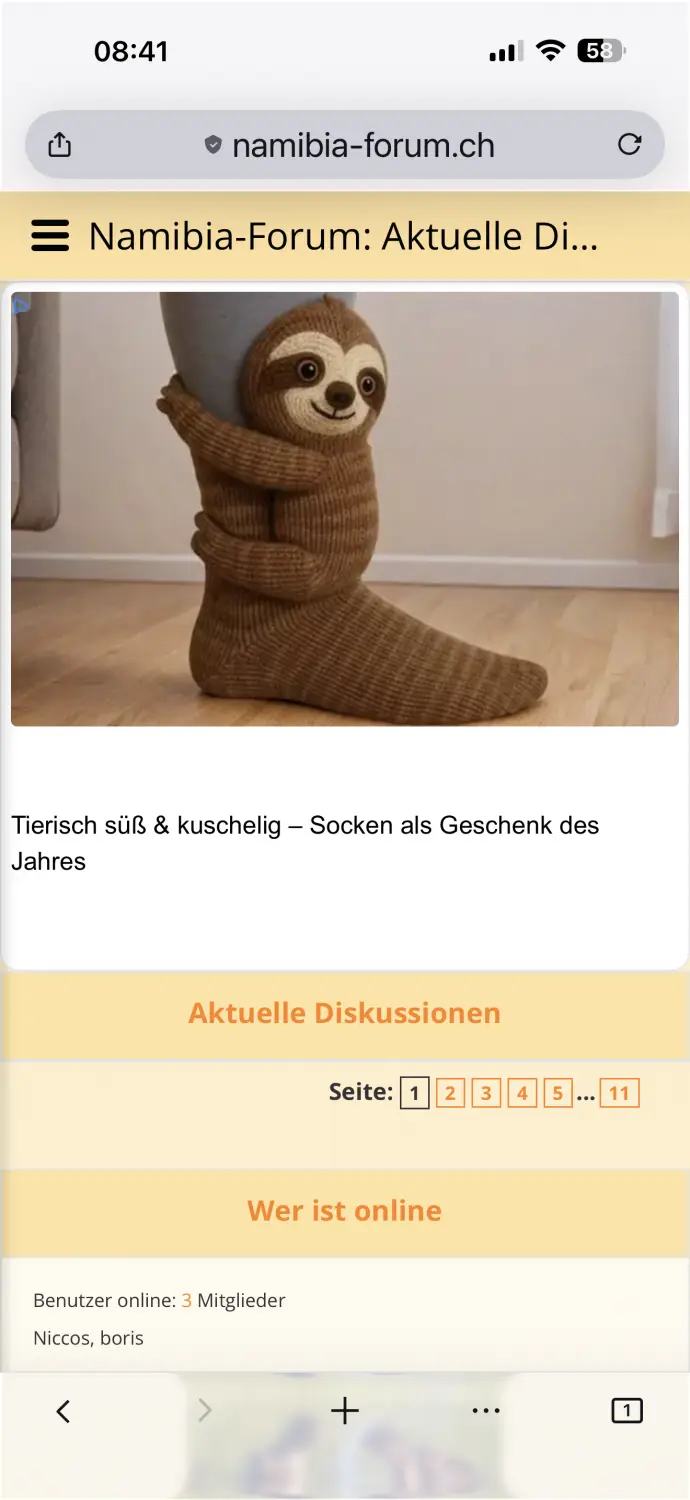
Task: Go to discussion page 2
Action: [450, 1093]
